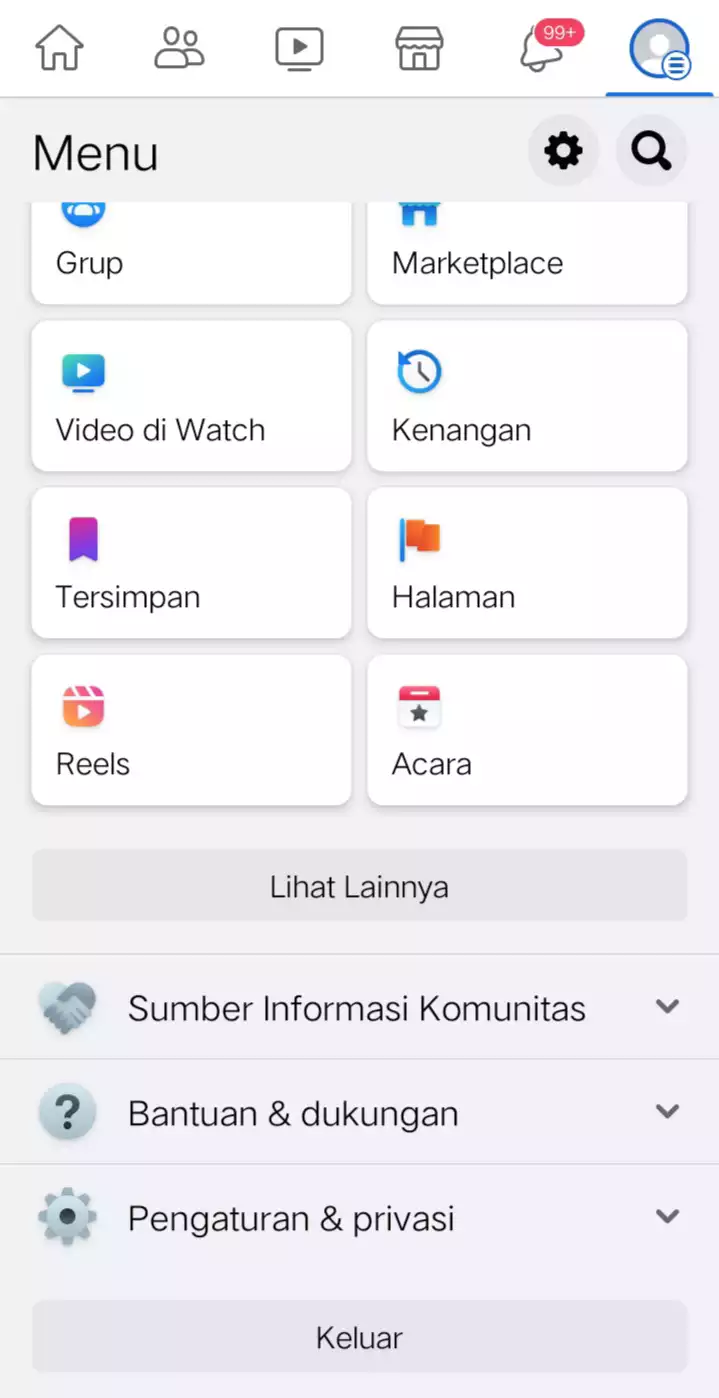Open the Reels card
The width and height of the screenshot is (719, 1398).
(191, 730)
